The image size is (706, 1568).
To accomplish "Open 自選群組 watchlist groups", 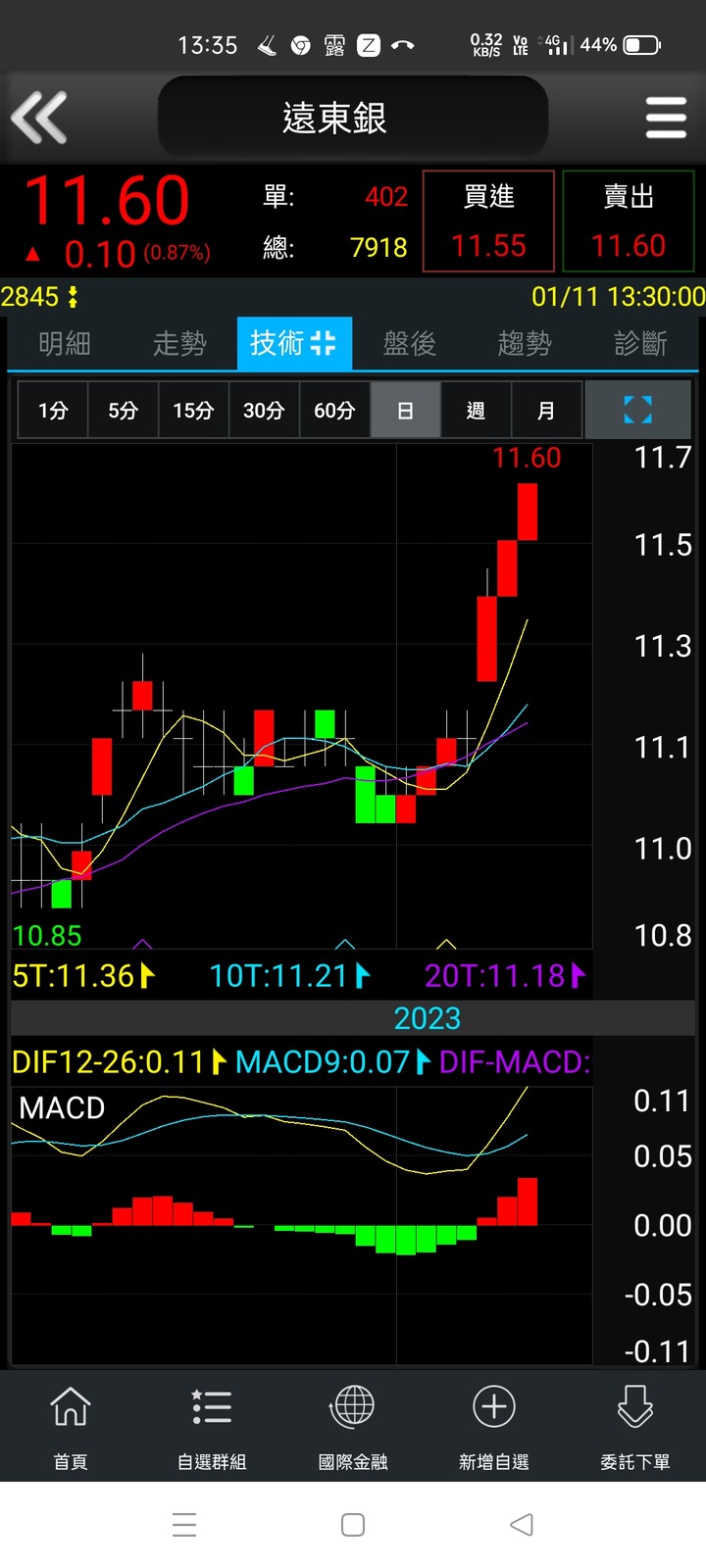I will tap(212, 1427).
